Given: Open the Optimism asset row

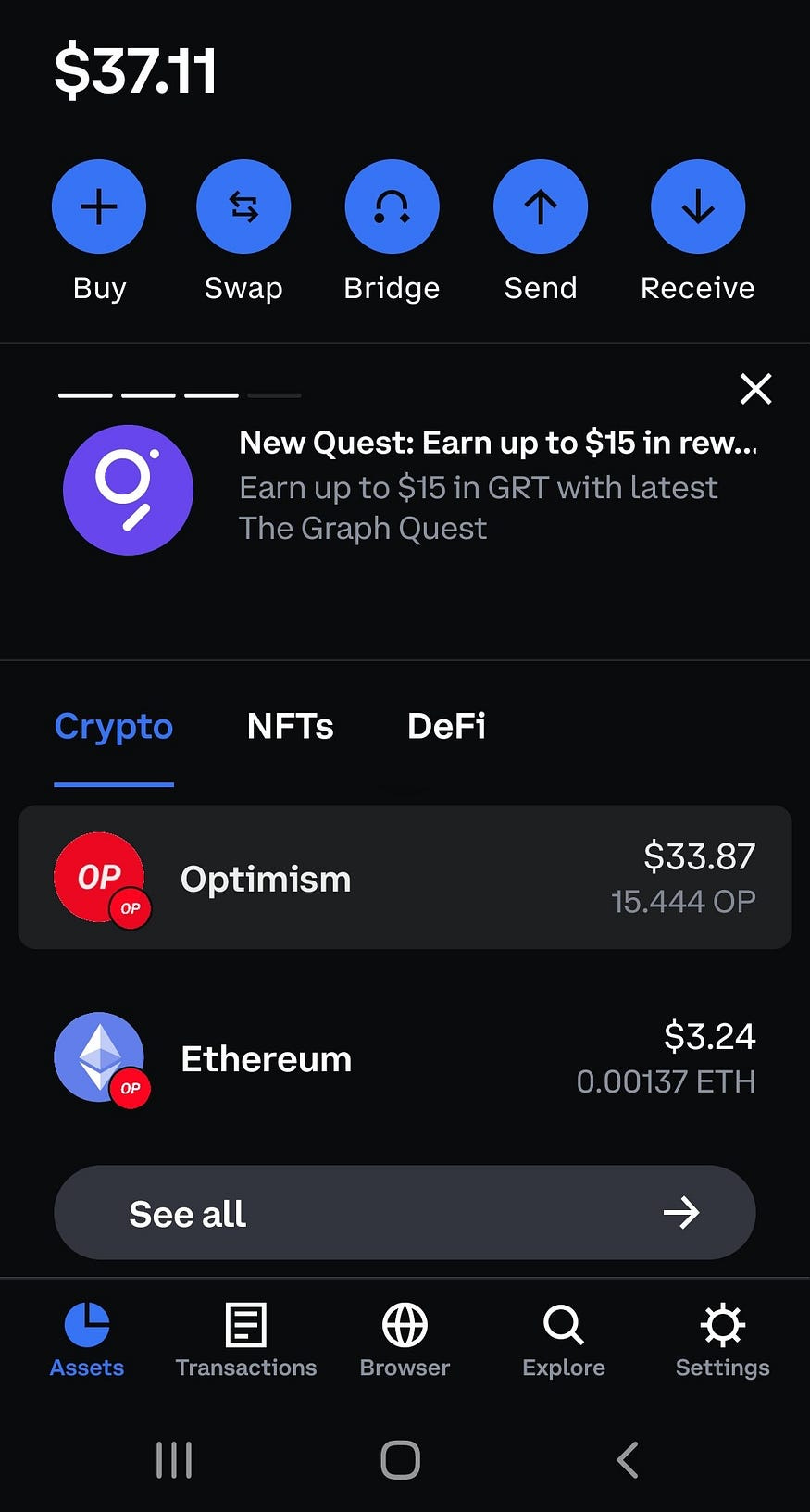Looking at the screenshot, I should [x=405, y=877].
